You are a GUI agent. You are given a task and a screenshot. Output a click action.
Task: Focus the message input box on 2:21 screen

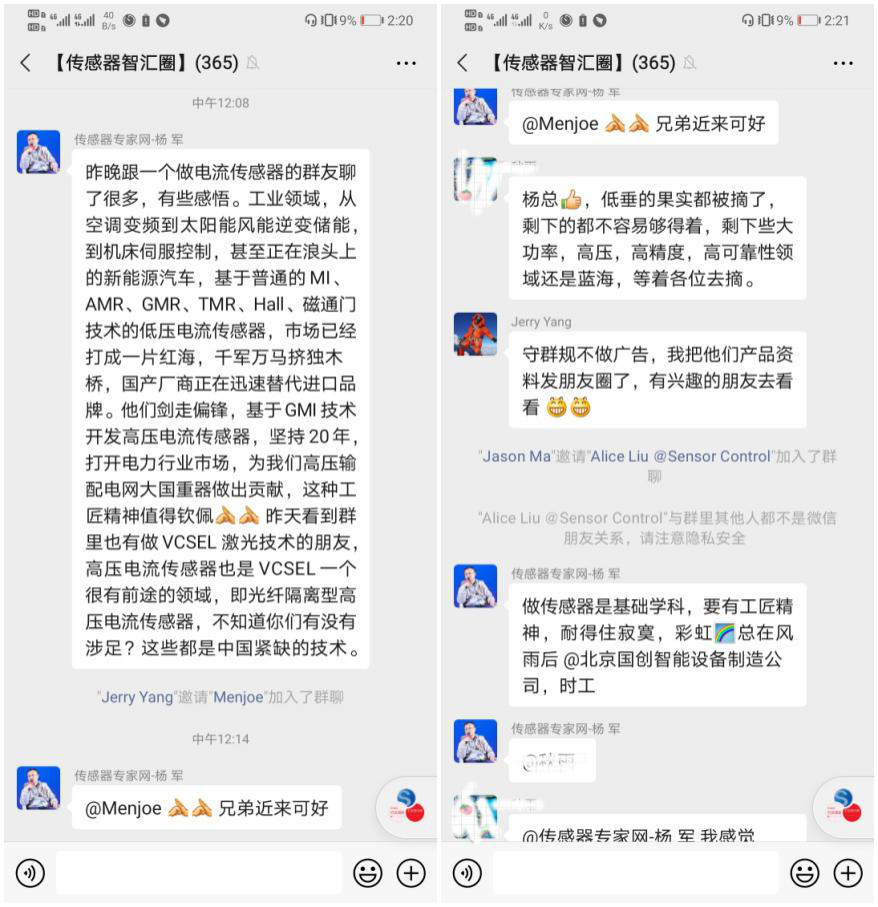(x=635, y=873)
